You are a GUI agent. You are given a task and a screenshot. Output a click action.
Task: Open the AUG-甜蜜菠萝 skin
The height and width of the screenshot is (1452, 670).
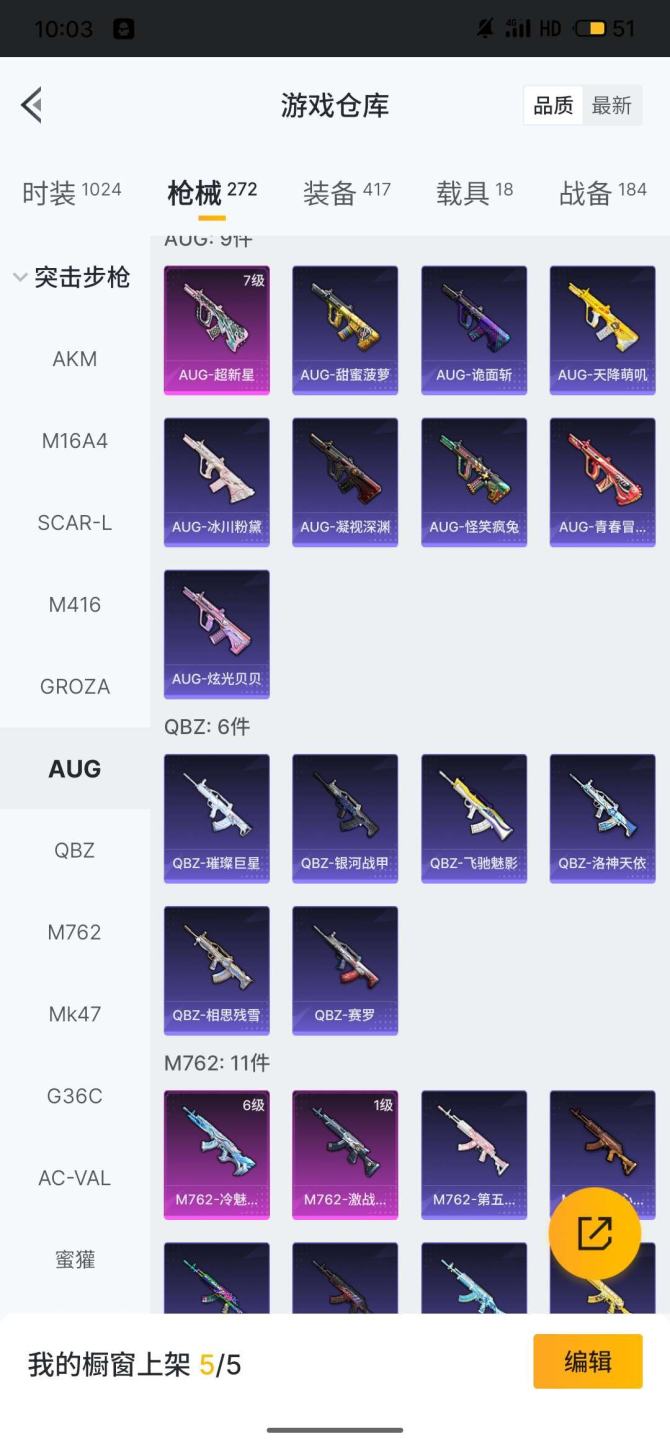pyautogui.click(x=345, y=330)
